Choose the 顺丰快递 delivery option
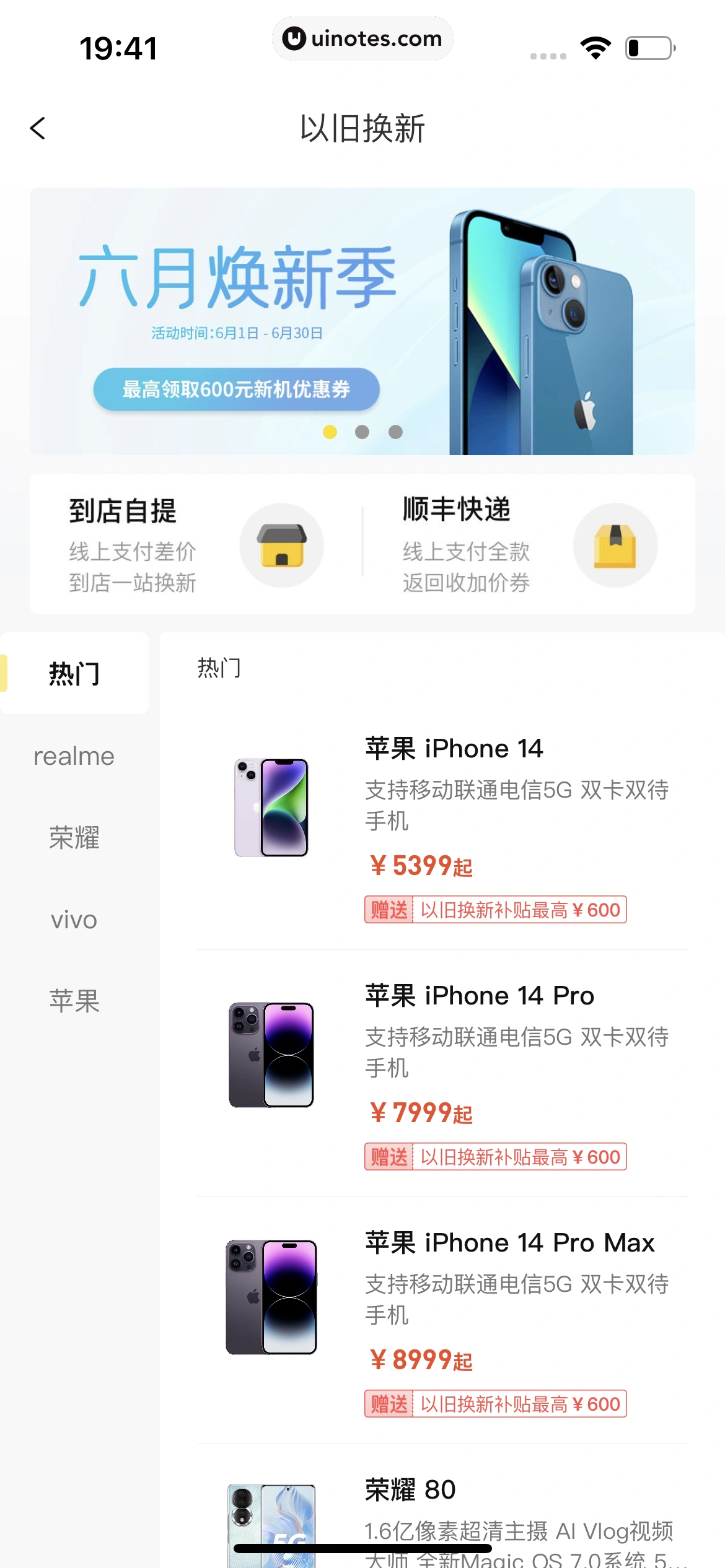The image size is (725, 1568). [529, 544]
